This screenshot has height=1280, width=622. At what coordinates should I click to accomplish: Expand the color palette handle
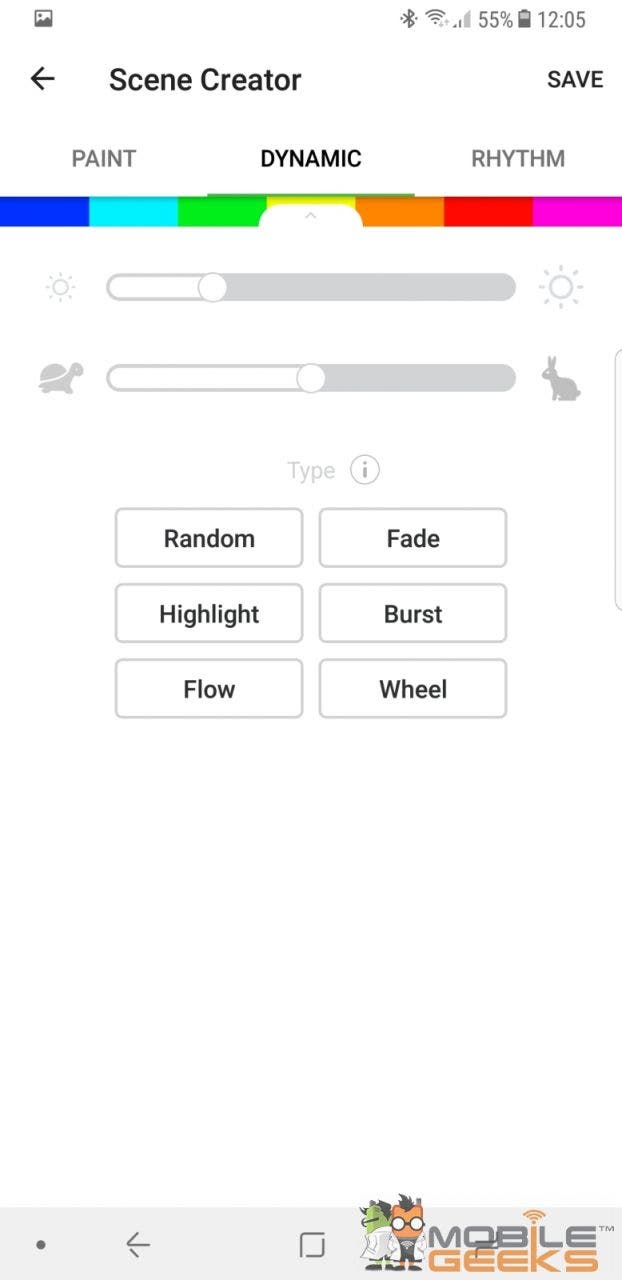tap(310, 216)
